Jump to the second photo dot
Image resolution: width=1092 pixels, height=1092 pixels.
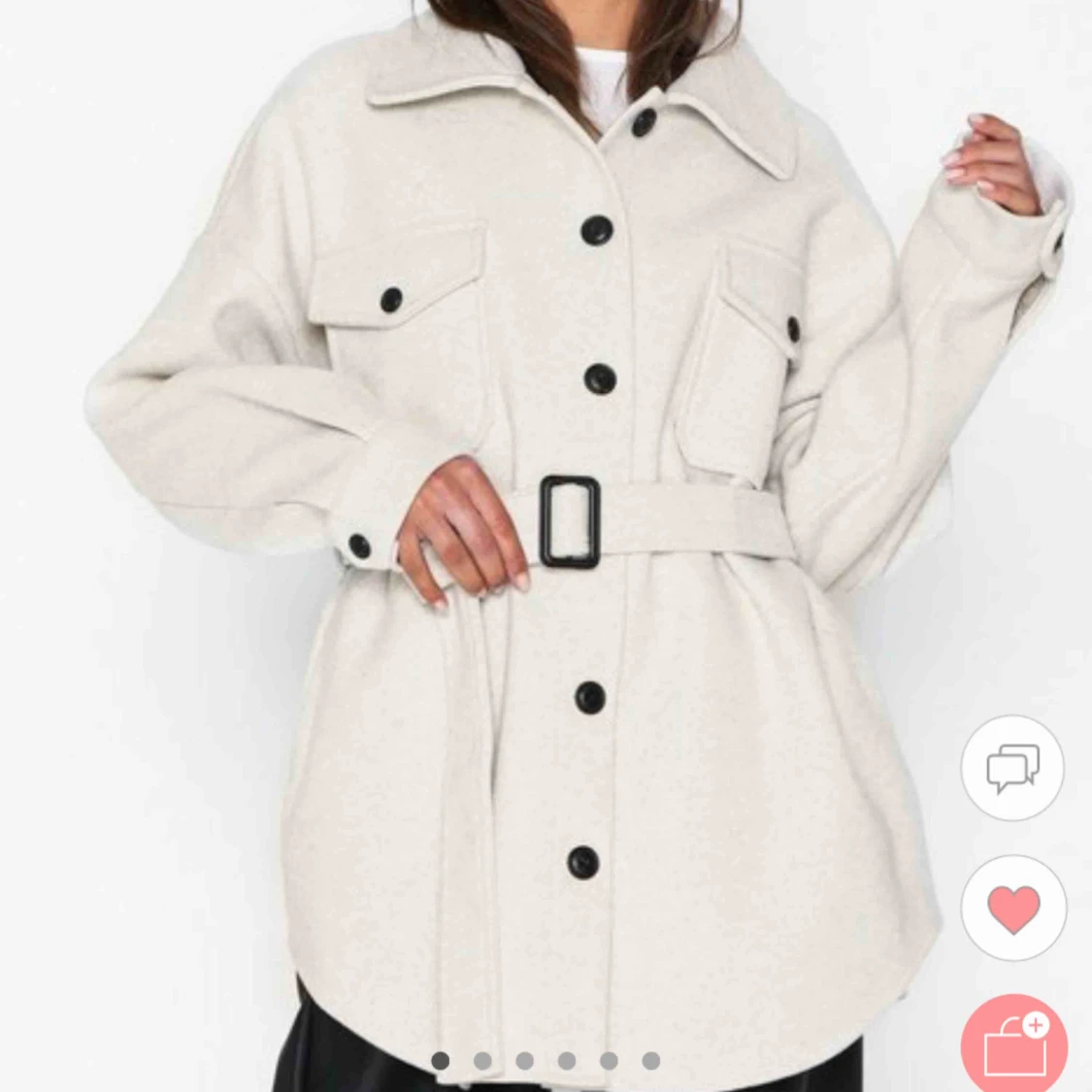point(482,1060)
